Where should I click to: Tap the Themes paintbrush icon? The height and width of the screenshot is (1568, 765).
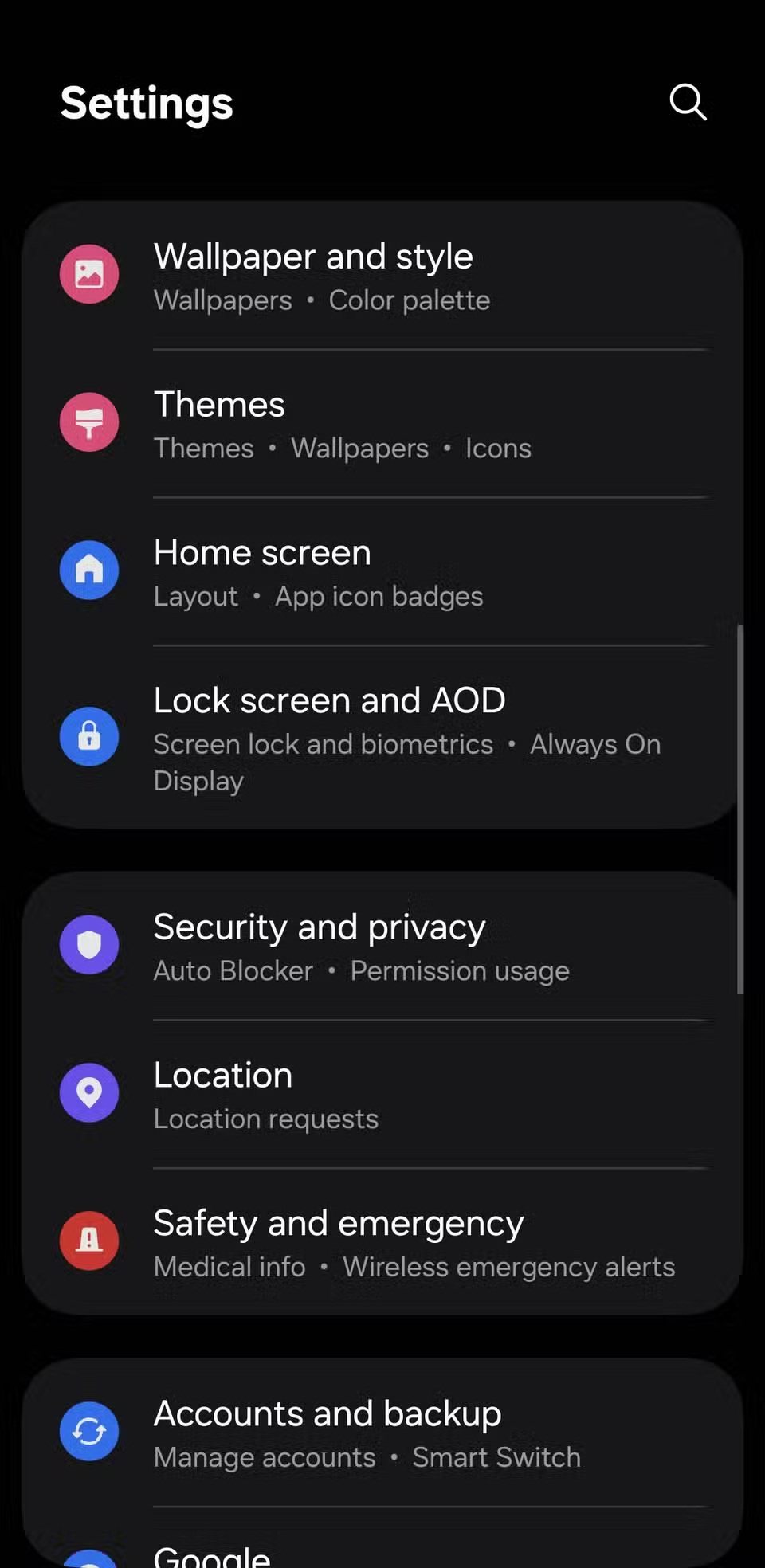tap(88, 421)
